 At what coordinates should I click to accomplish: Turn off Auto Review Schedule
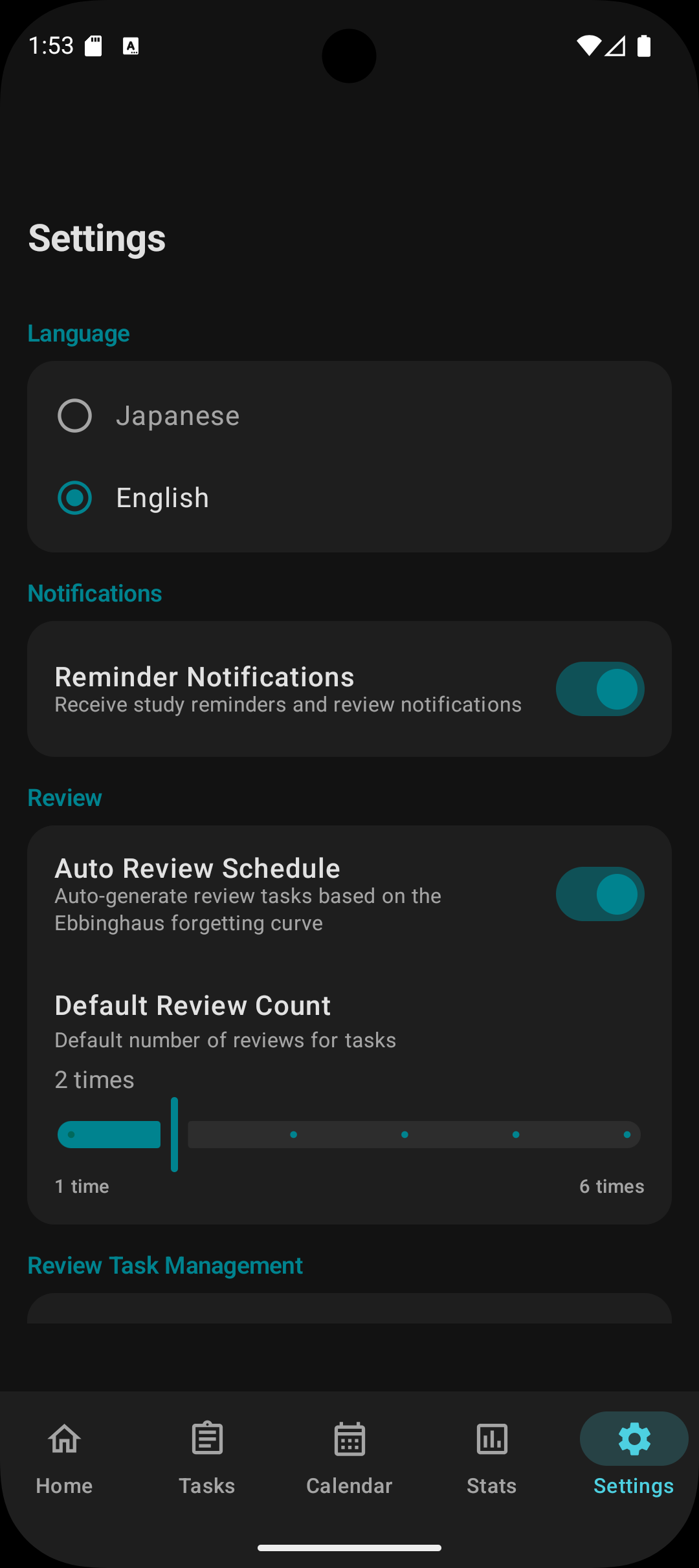pyautogui.click(x=600, y=894)
